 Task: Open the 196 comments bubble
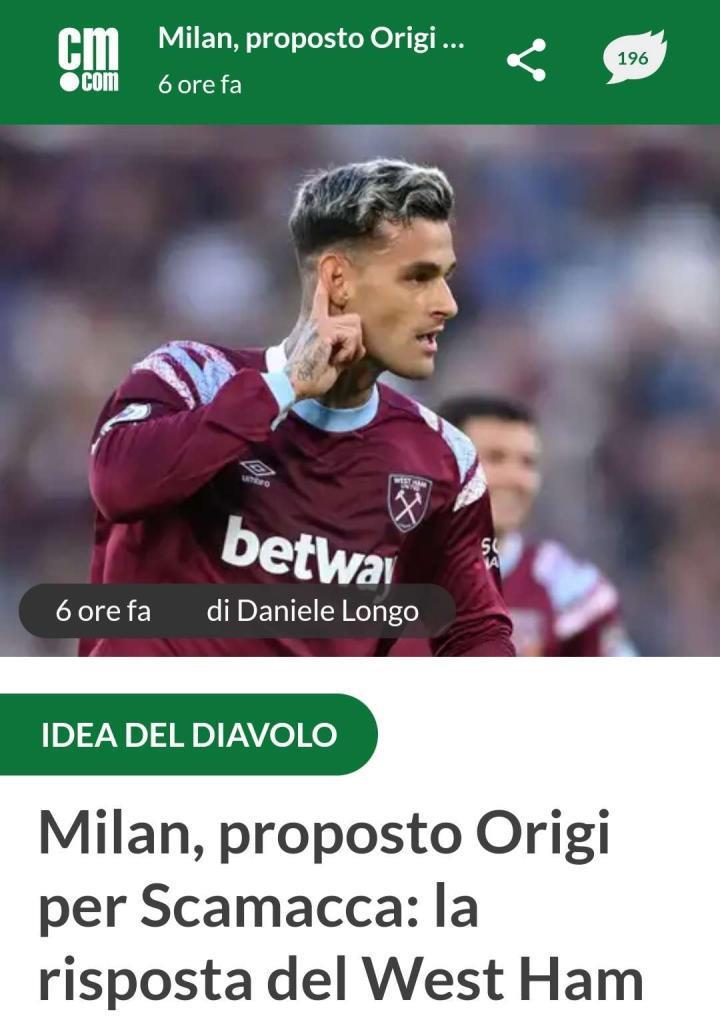click(633, 58)
